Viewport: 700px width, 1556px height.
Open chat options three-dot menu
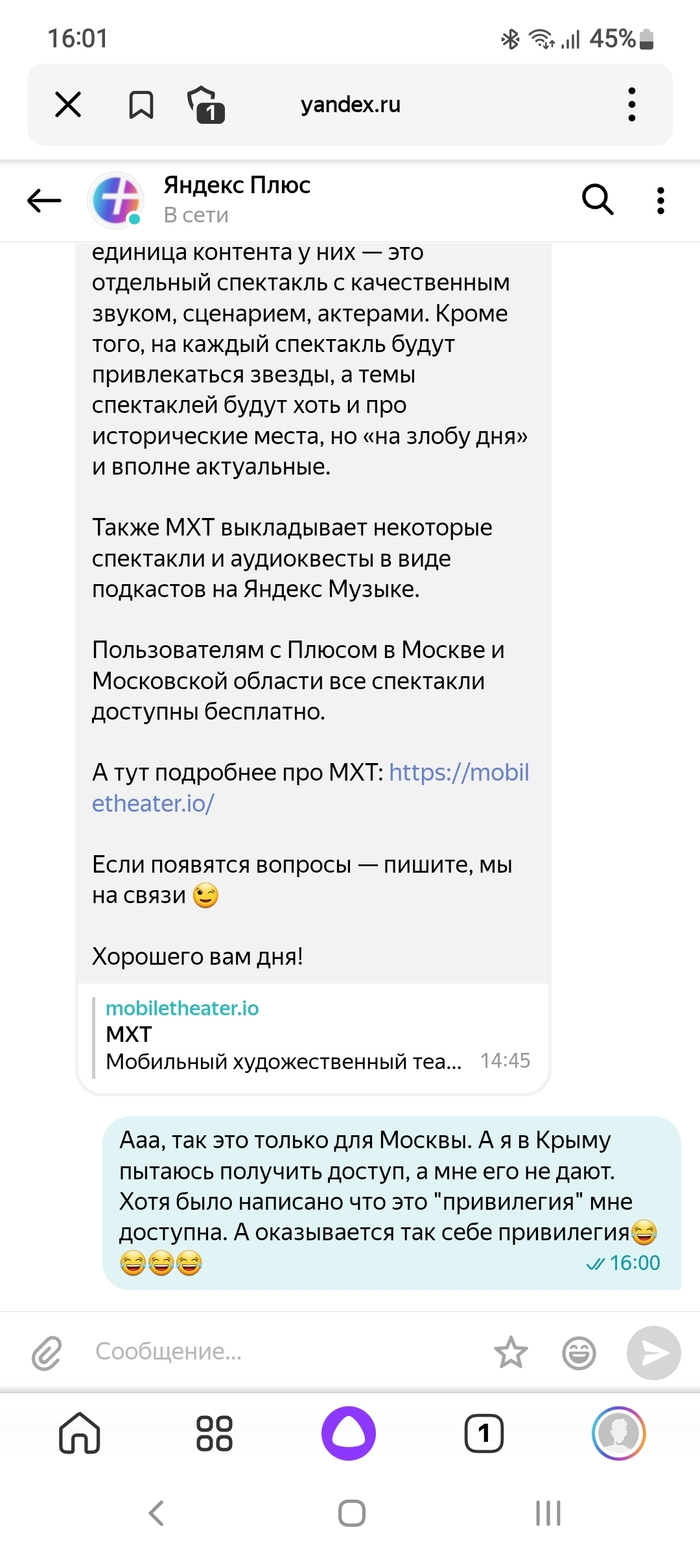[660, 200]
